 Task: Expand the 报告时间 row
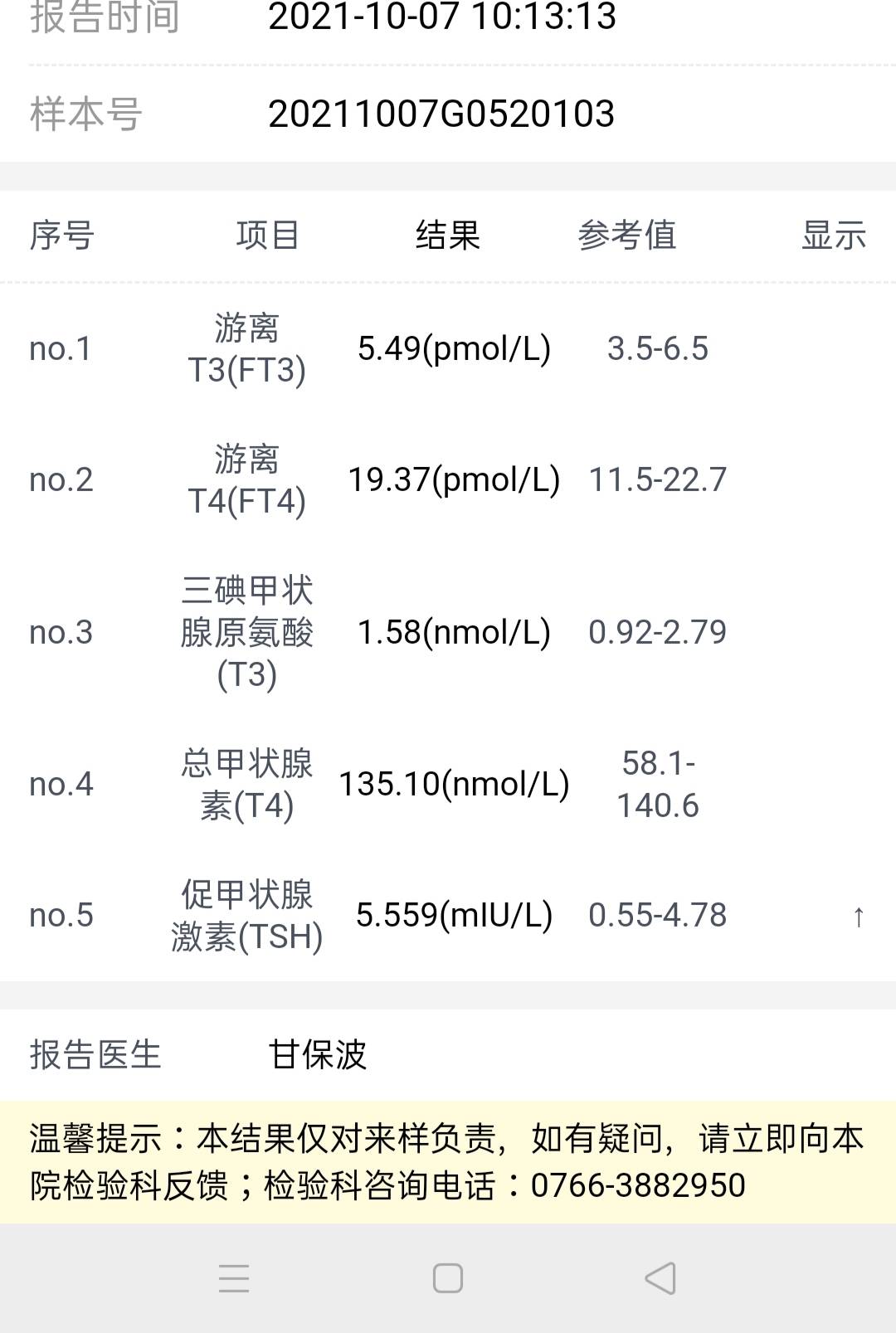(x=448, y=18)
